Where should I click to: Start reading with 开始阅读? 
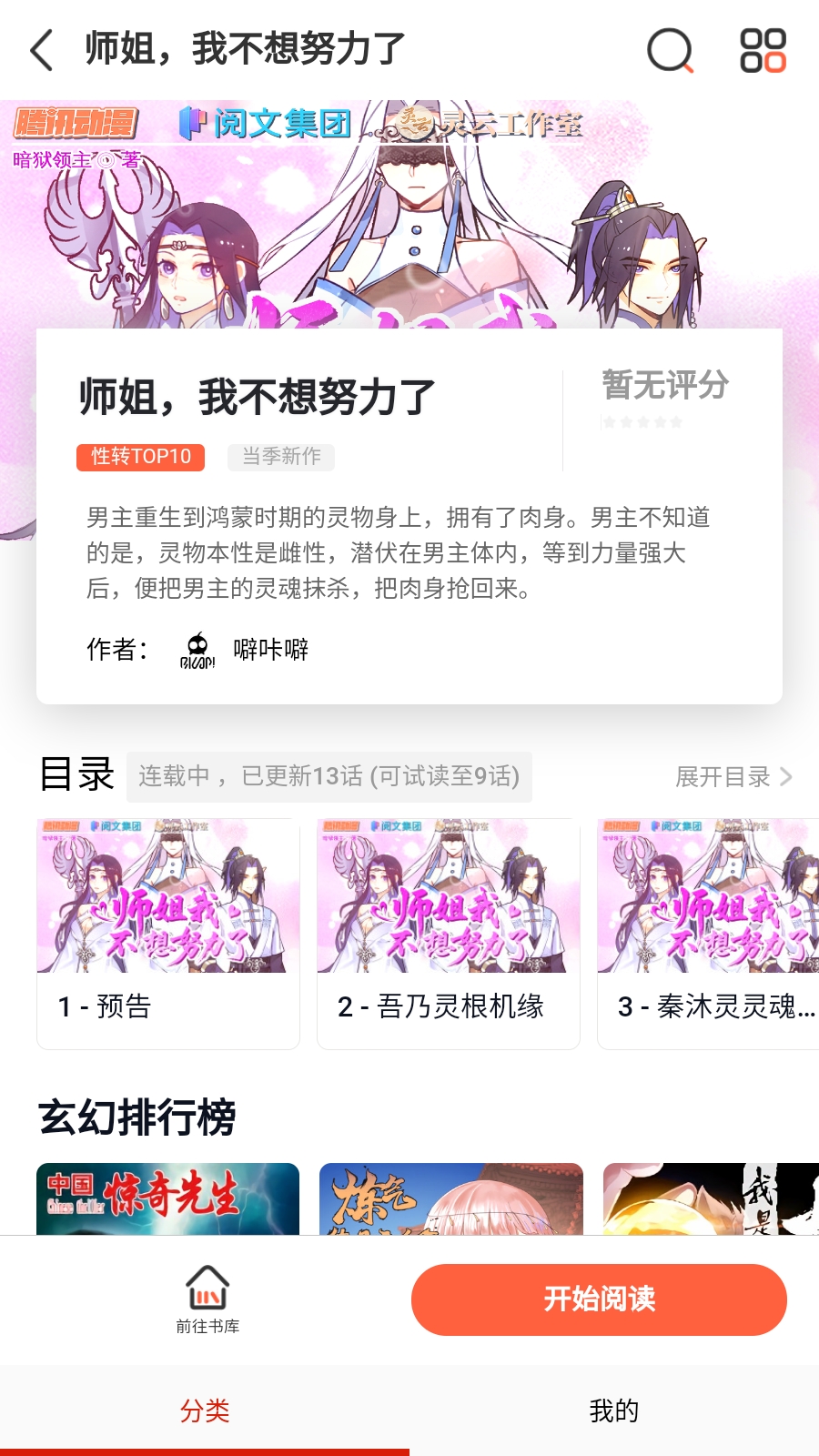(x=599, y=1299)
